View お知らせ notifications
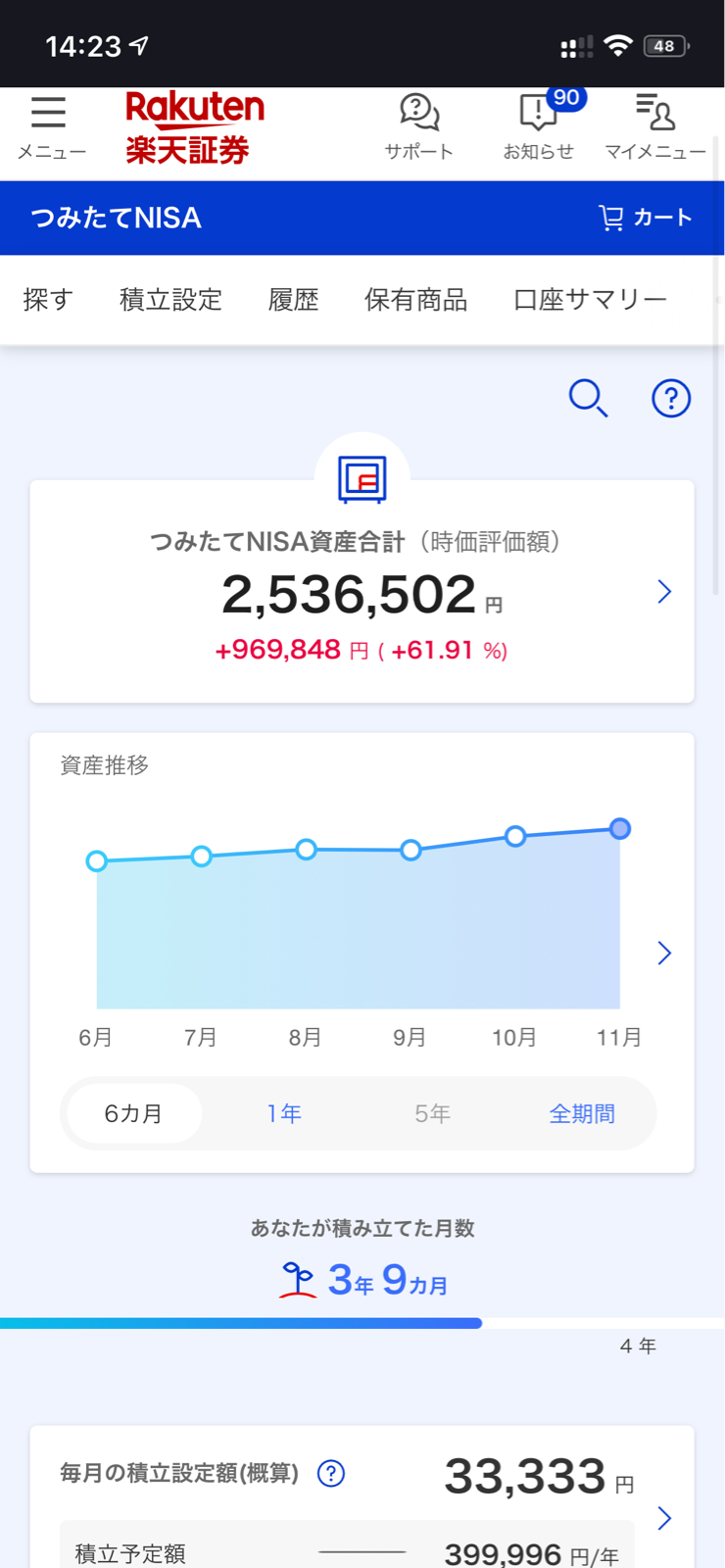The image size is (725, 1568). coord(539,126)
